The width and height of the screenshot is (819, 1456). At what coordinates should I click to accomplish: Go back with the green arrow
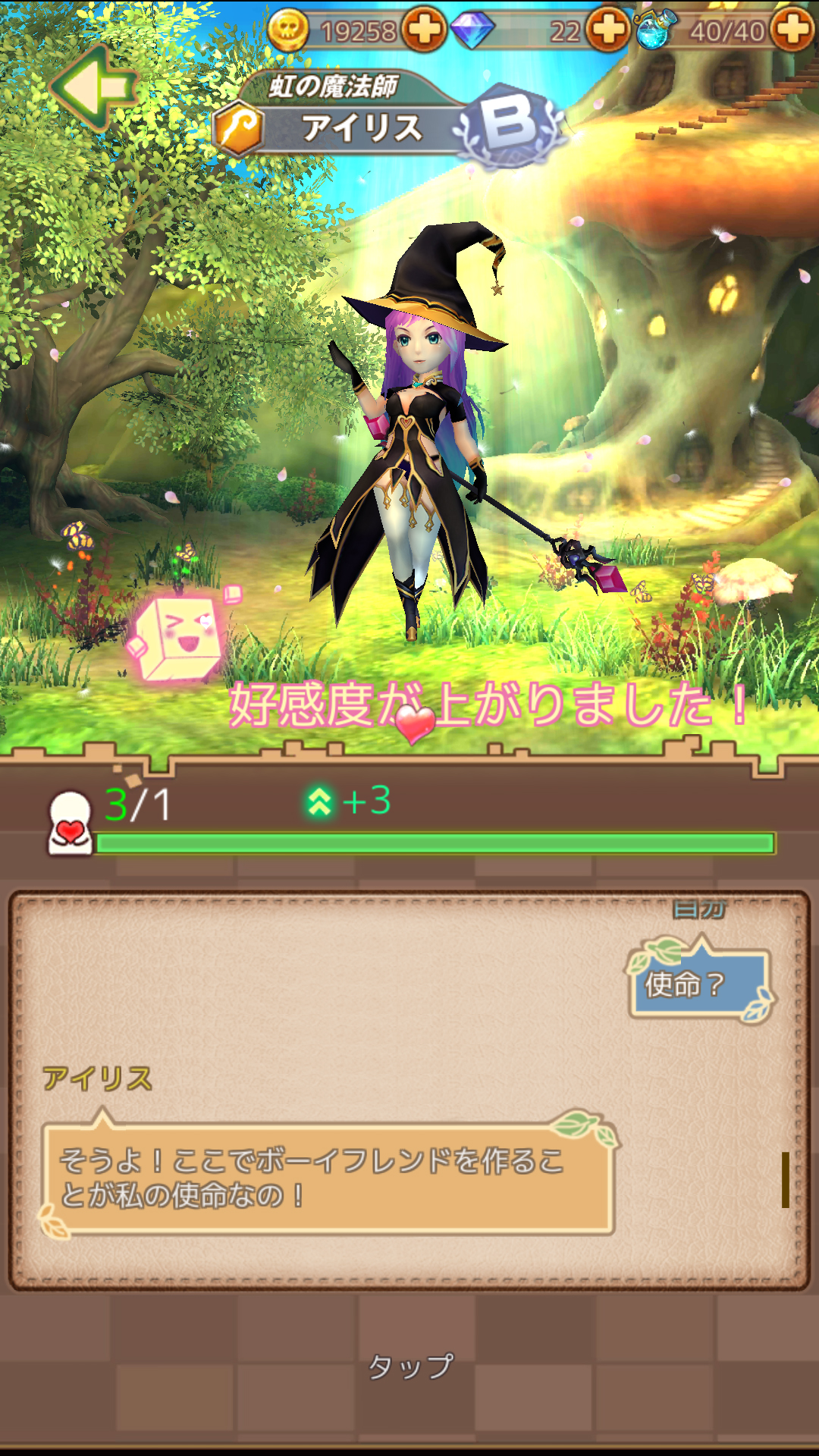[x=94, y=87]
